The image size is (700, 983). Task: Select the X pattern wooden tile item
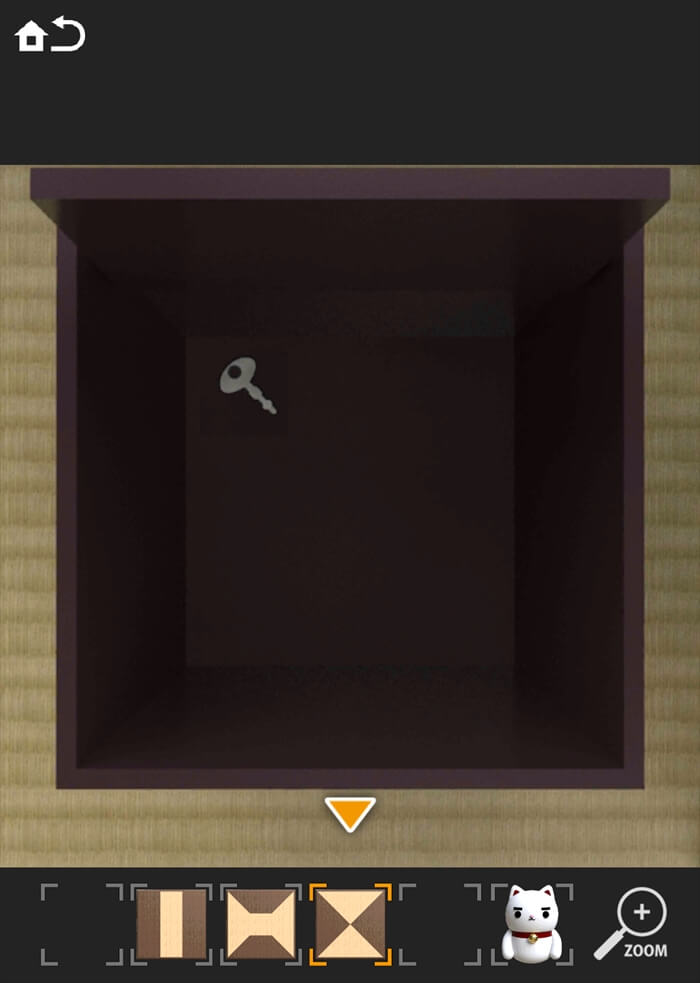350,924
